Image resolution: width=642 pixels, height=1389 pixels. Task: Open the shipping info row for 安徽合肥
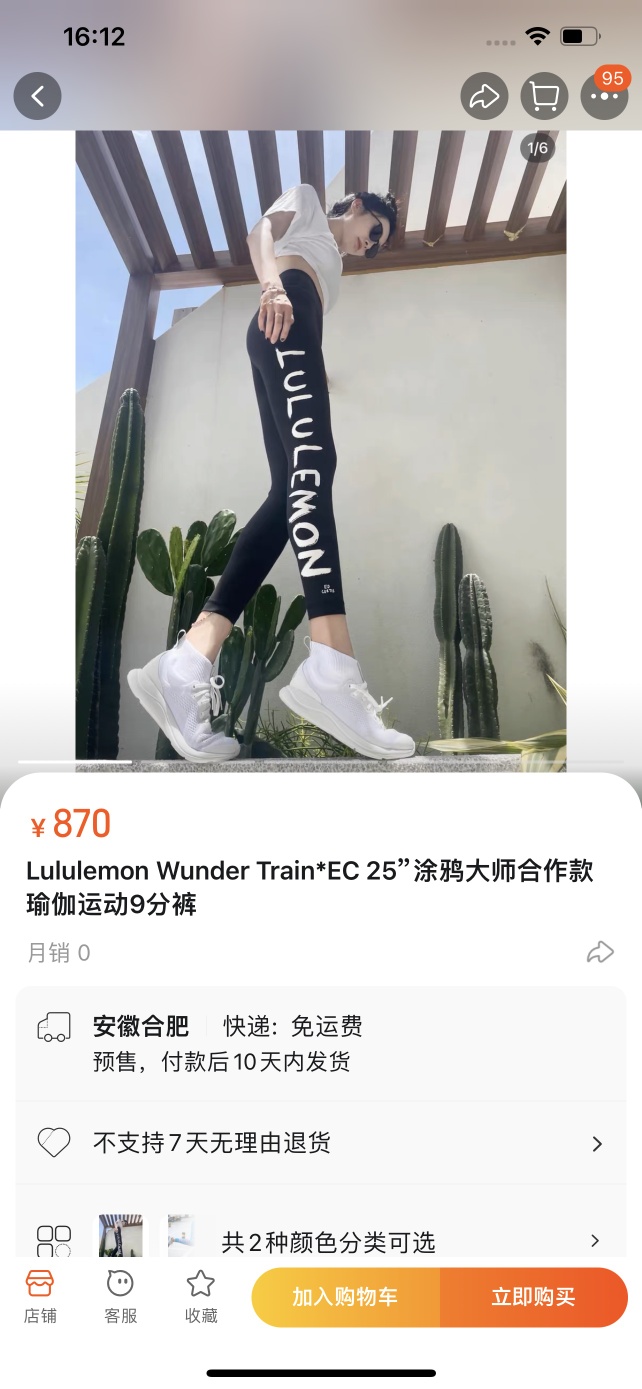(320, 1043)
